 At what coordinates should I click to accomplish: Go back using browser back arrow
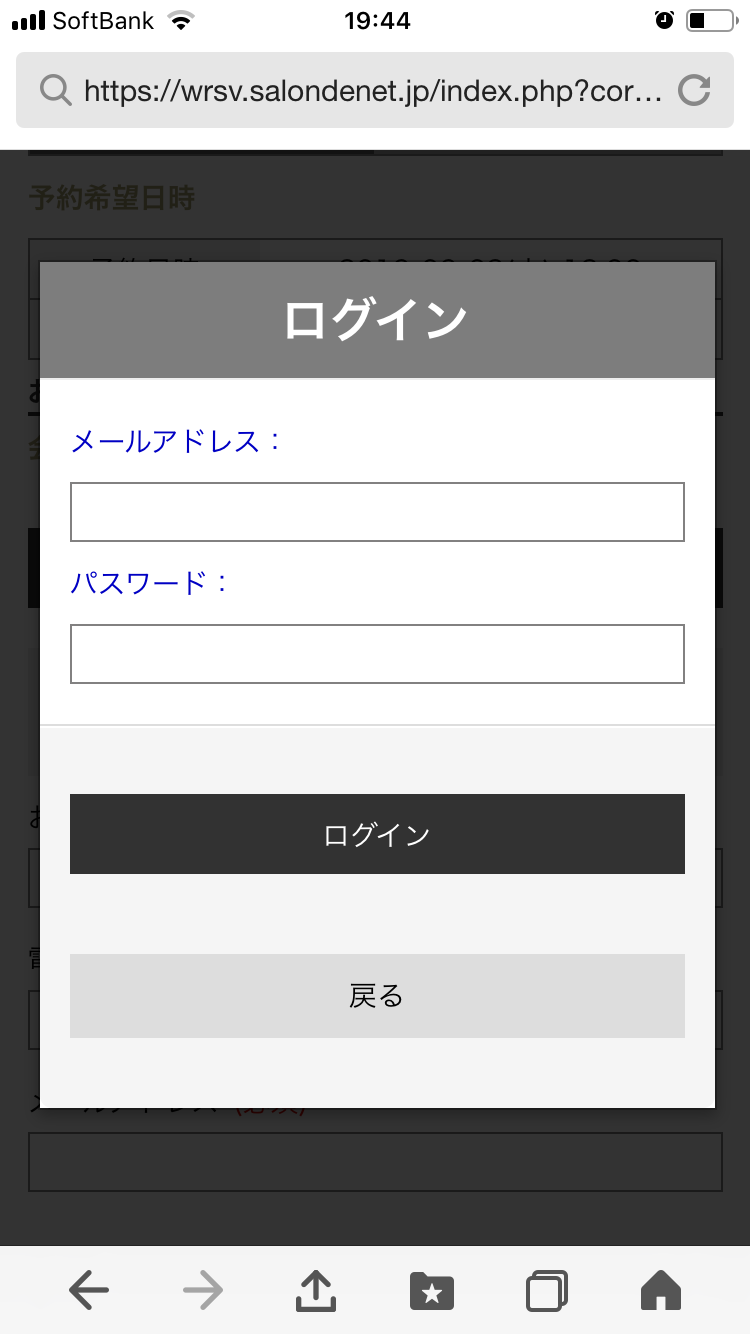coord(89,1291)
